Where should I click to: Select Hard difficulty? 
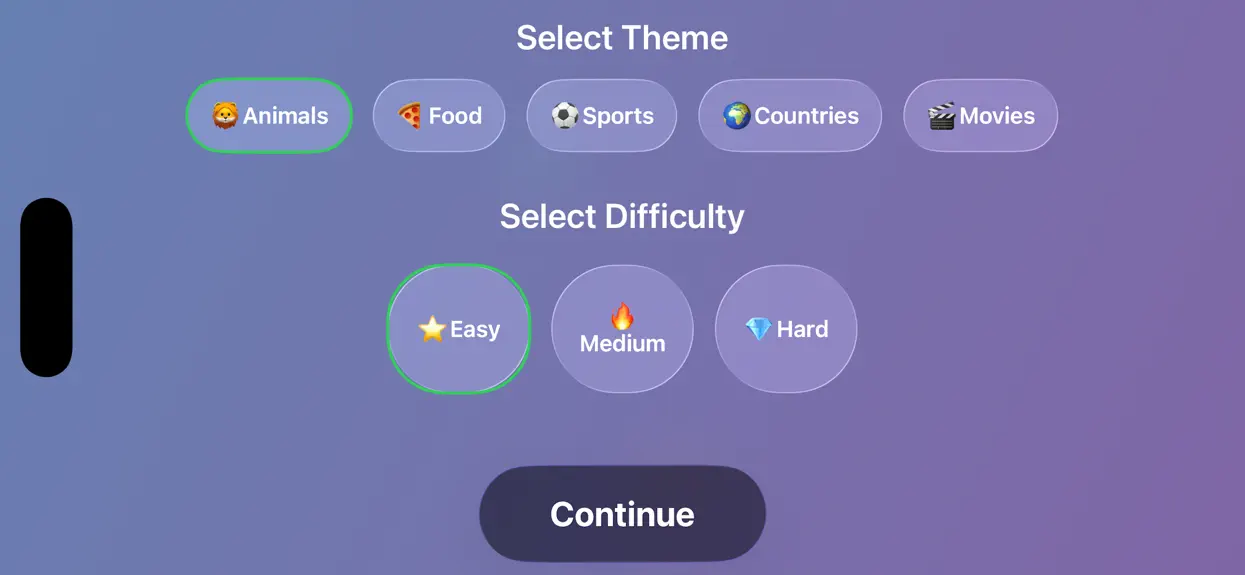[x=786, y=329]
